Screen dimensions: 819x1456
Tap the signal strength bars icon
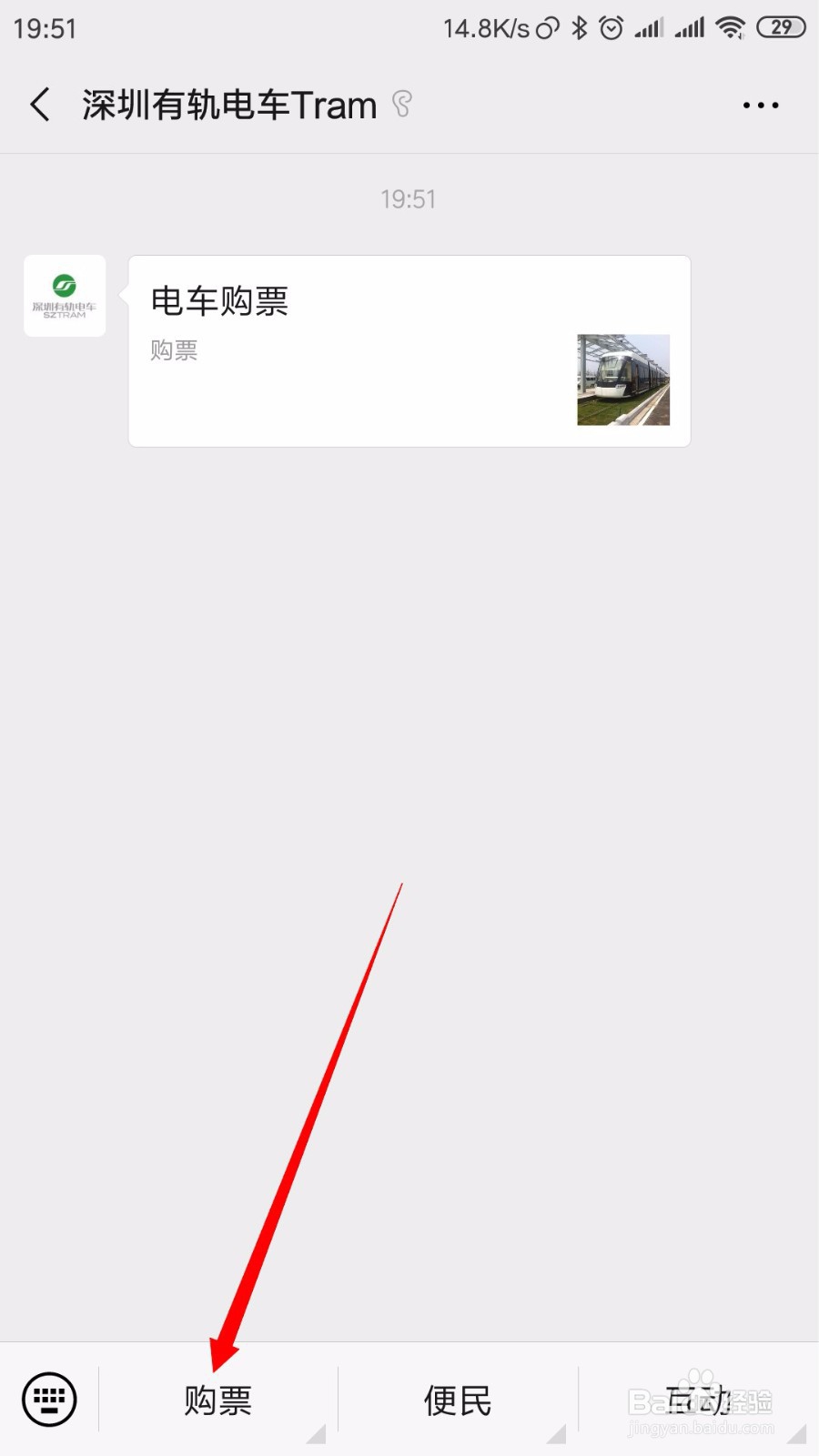click(649, 27)
